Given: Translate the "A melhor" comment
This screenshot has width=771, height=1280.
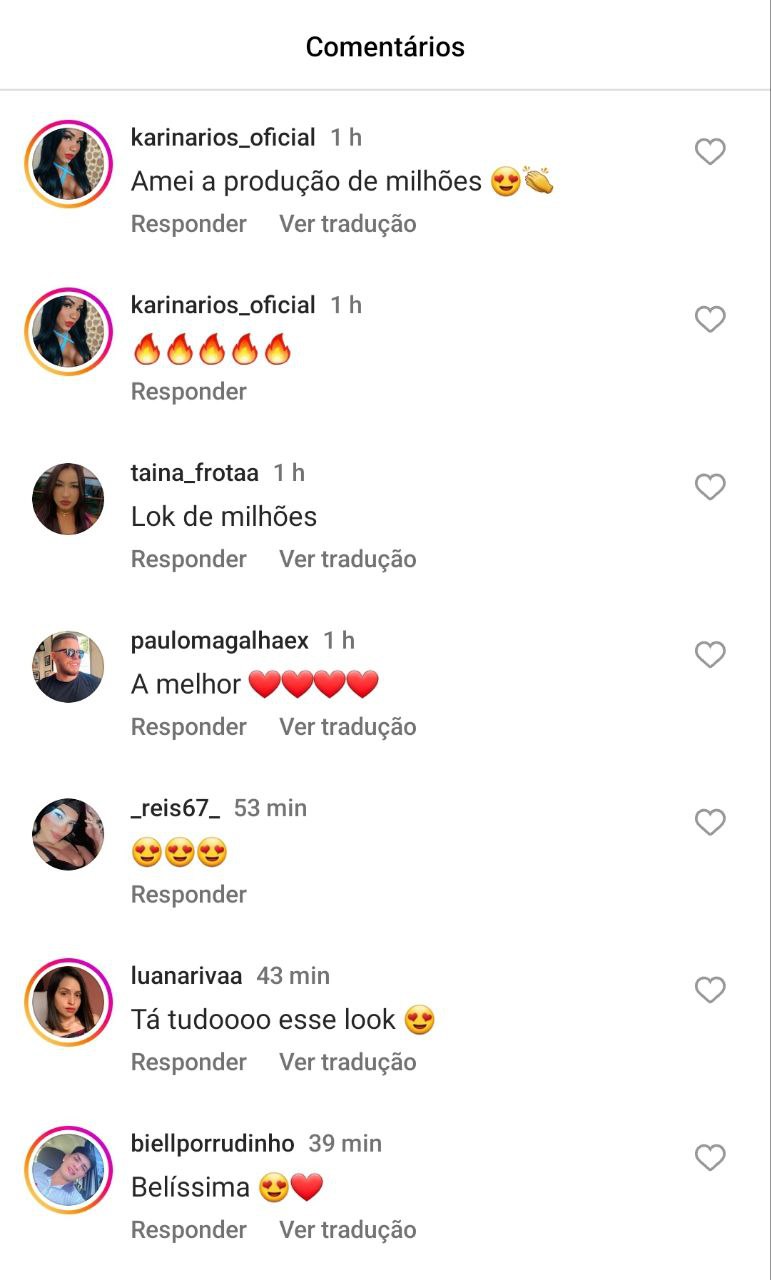Looking at the screenshot, I should [x=347, y=727].
